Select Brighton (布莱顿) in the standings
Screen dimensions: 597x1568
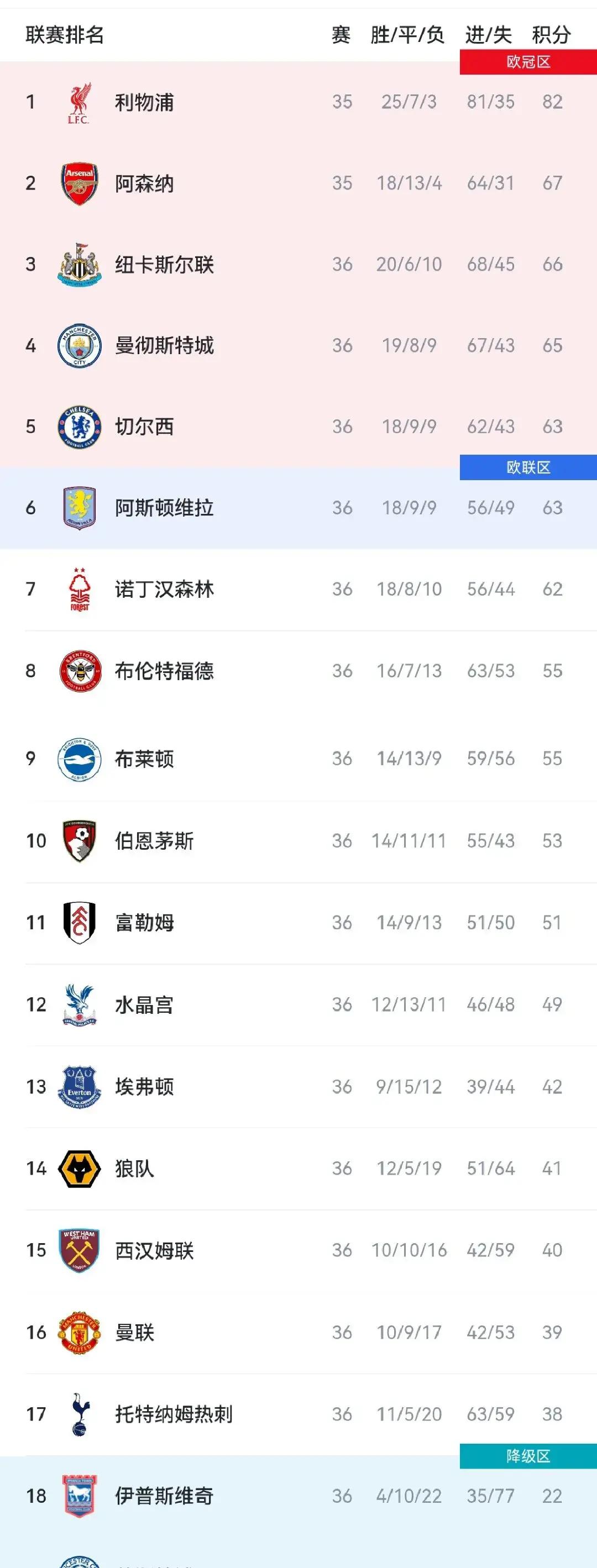tap(144, 759)
